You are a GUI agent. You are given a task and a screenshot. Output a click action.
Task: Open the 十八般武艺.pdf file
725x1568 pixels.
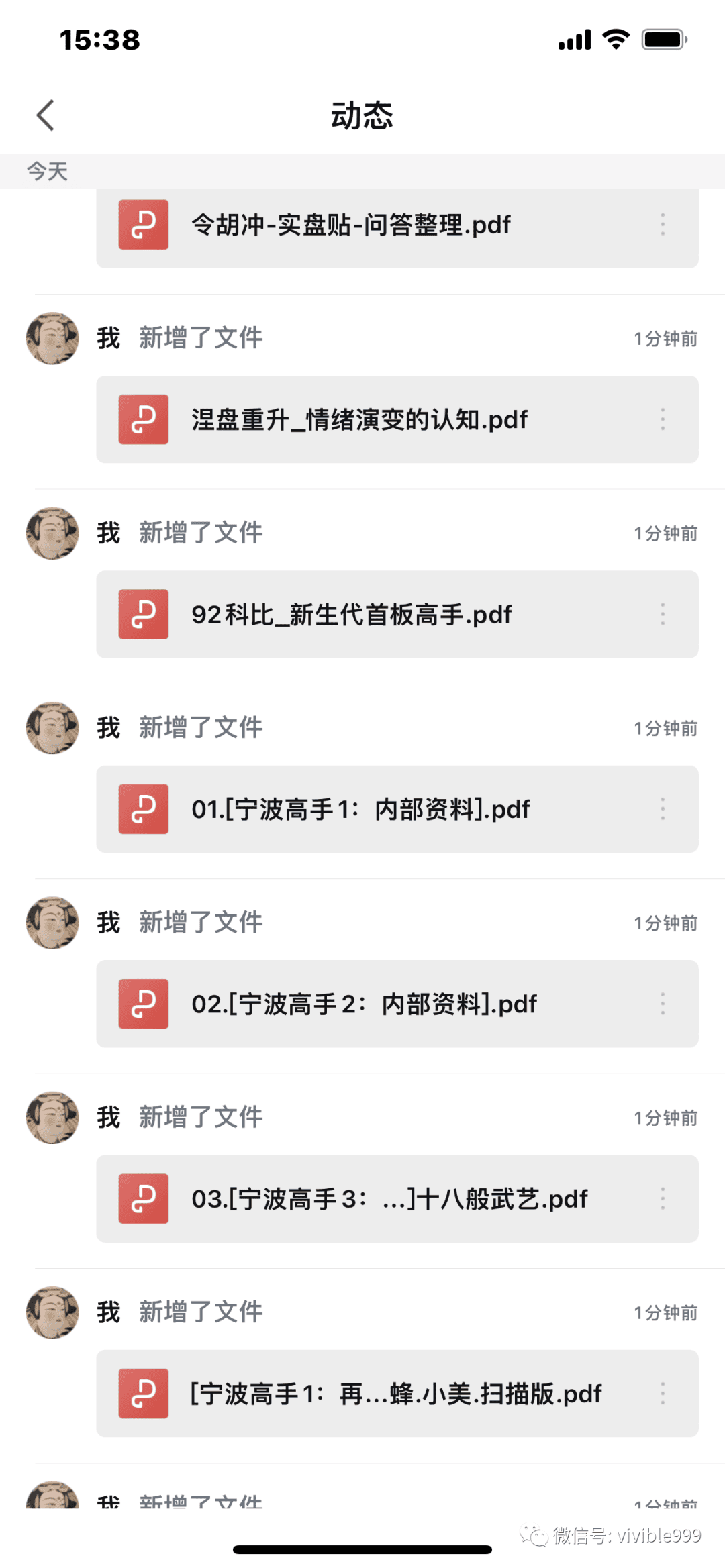397,1198
